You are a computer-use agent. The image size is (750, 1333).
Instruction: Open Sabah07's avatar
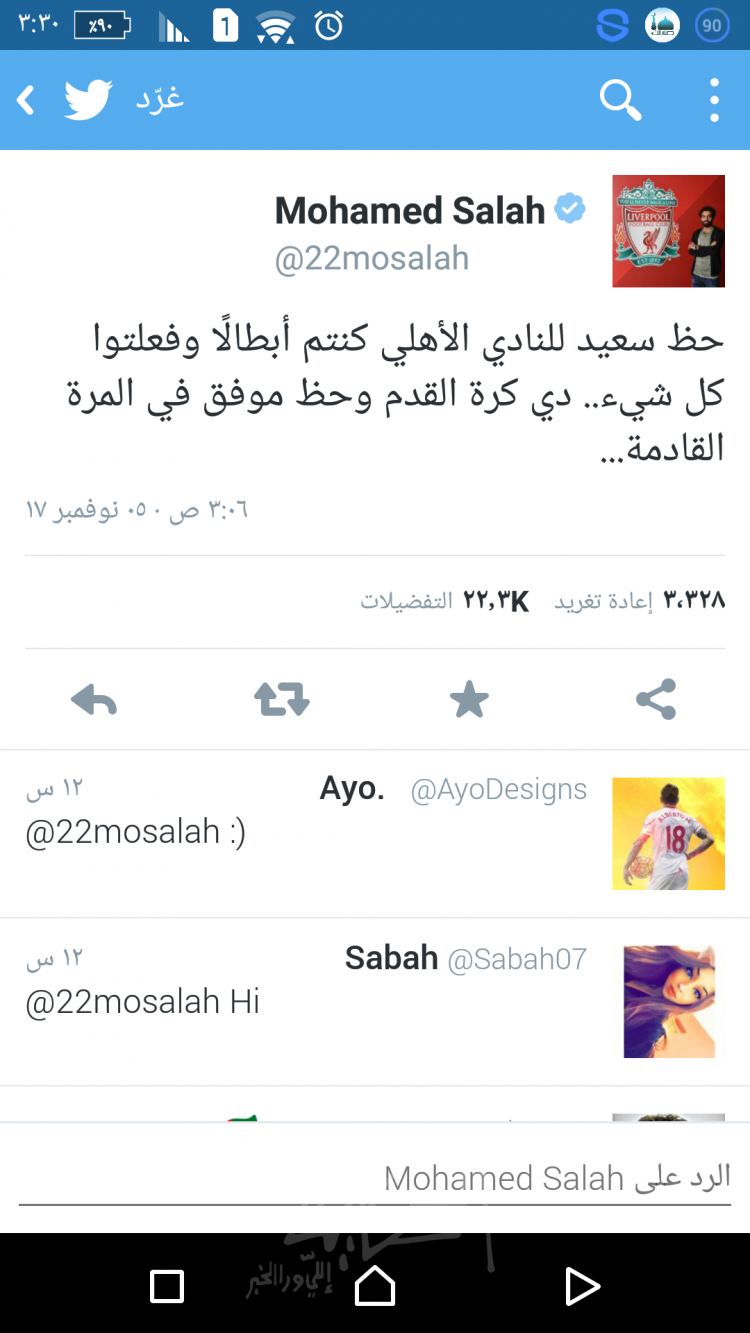click(x=668, y=1001)
